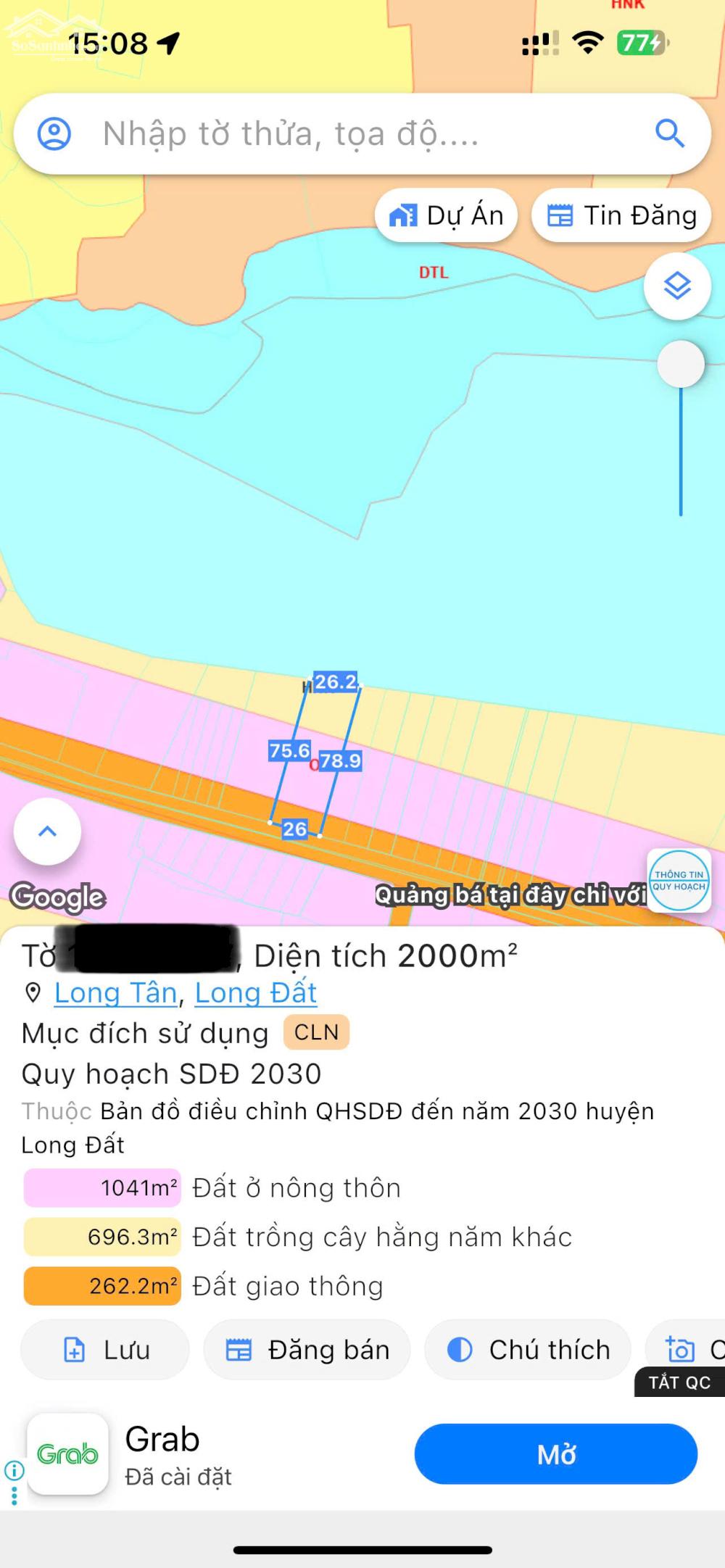This screenshot has height=1568, width=725.
Task: Switch on Dự Án overlay
Action: (446, 215)
